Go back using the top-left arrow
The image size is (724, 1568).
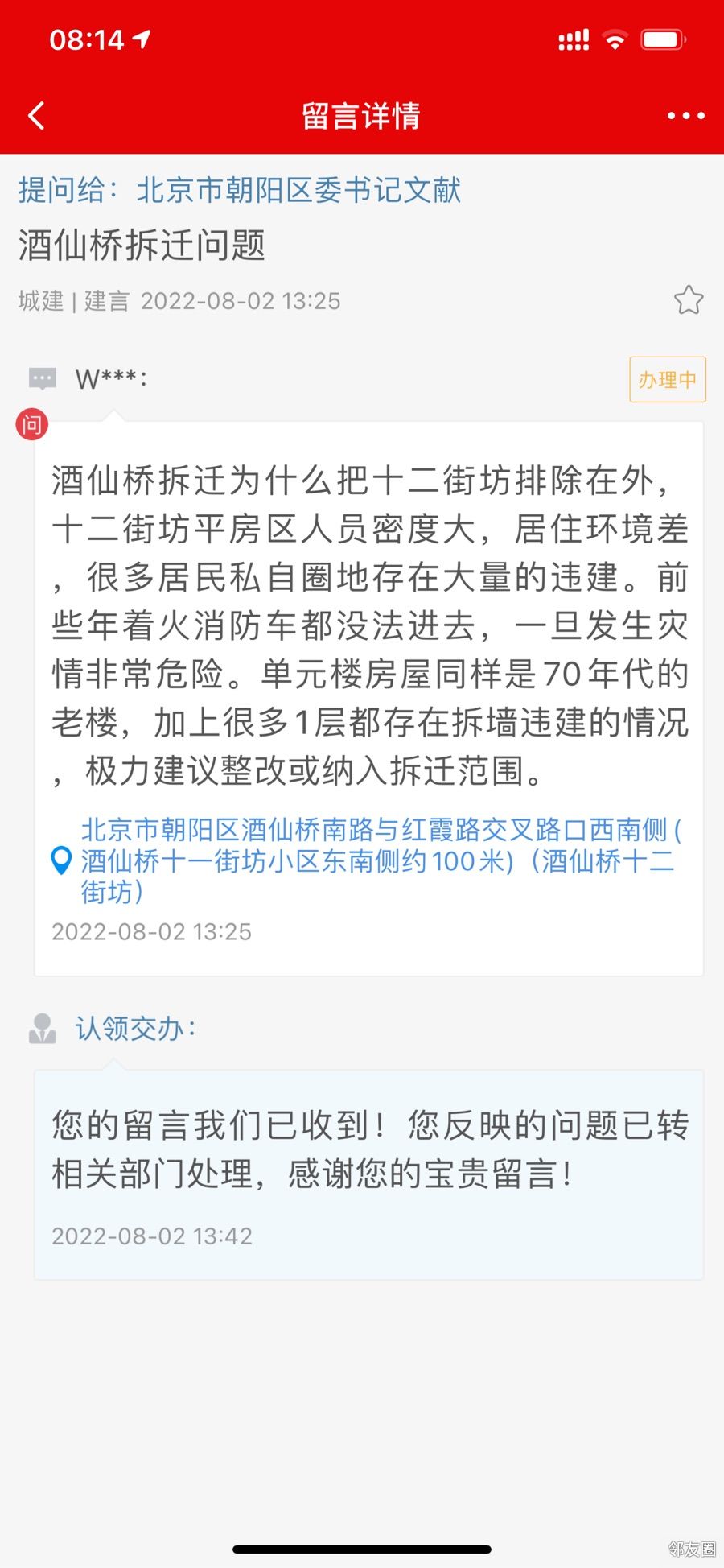37,116
